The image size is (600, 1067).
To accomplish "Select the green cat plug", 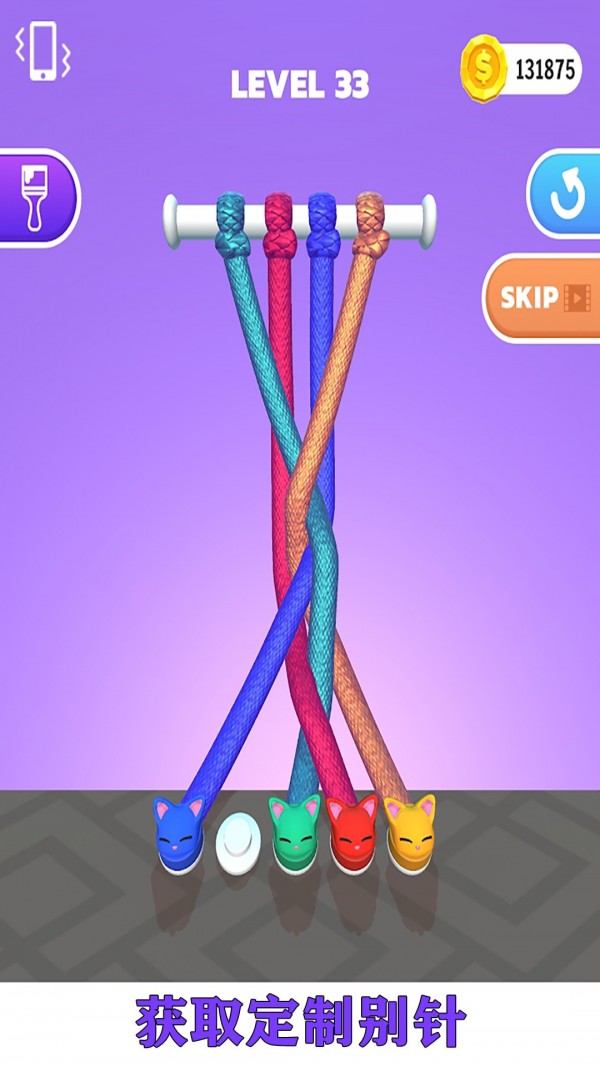I will (x=294, y=831).
